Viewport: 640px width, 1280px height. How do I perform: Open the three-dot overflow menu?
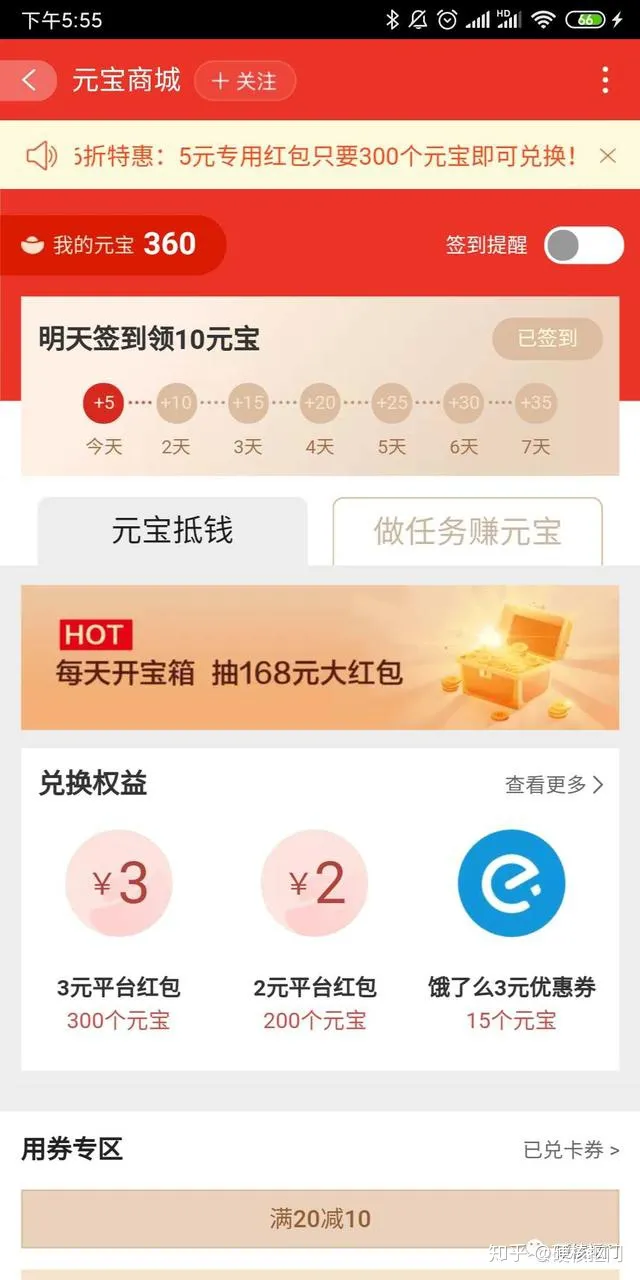[x=605, y=81]
